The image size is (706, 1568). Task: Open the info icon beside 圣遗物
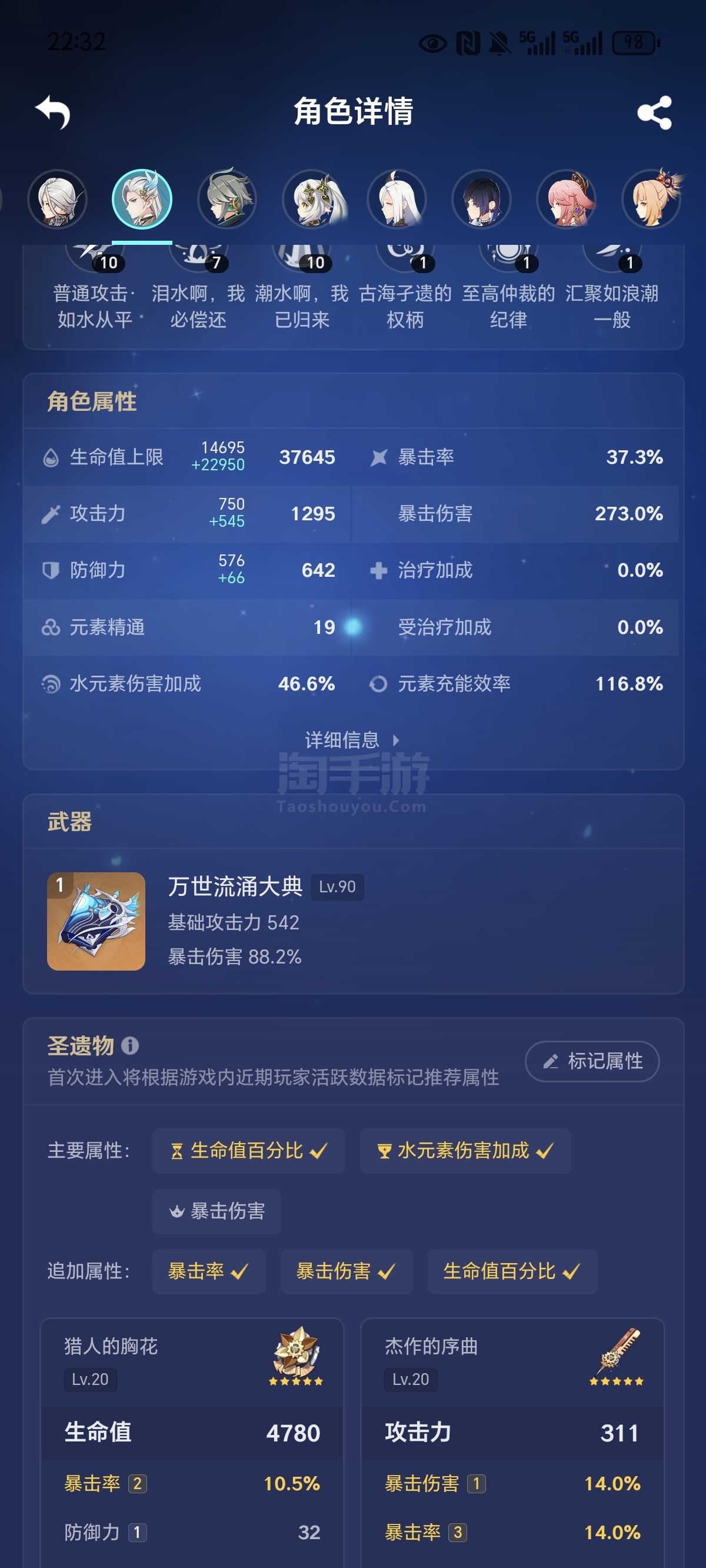(129, 1046)
